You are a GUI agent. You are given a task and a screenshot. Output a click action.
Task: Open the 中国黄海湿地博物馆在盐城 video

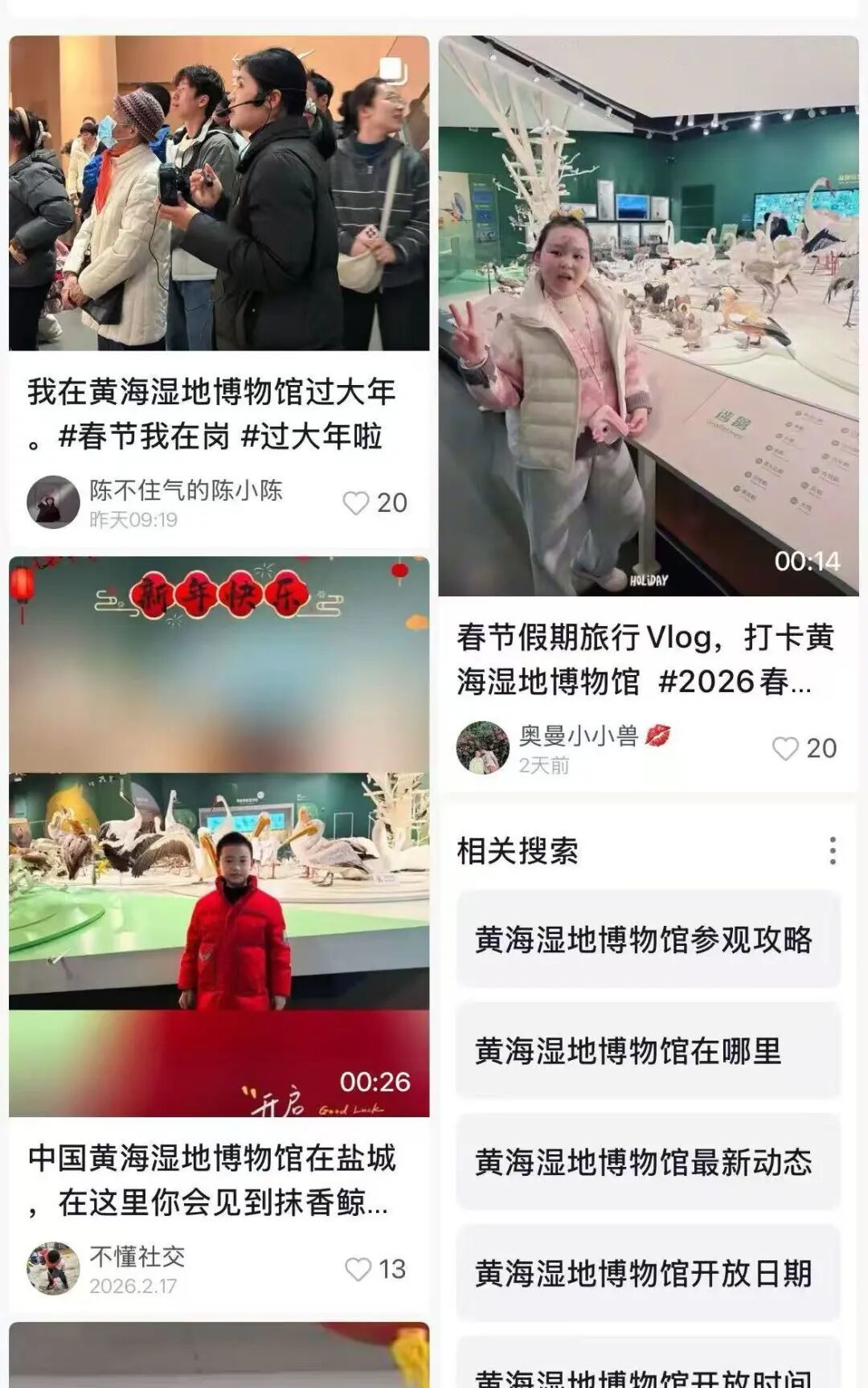[x=219, y=836]
